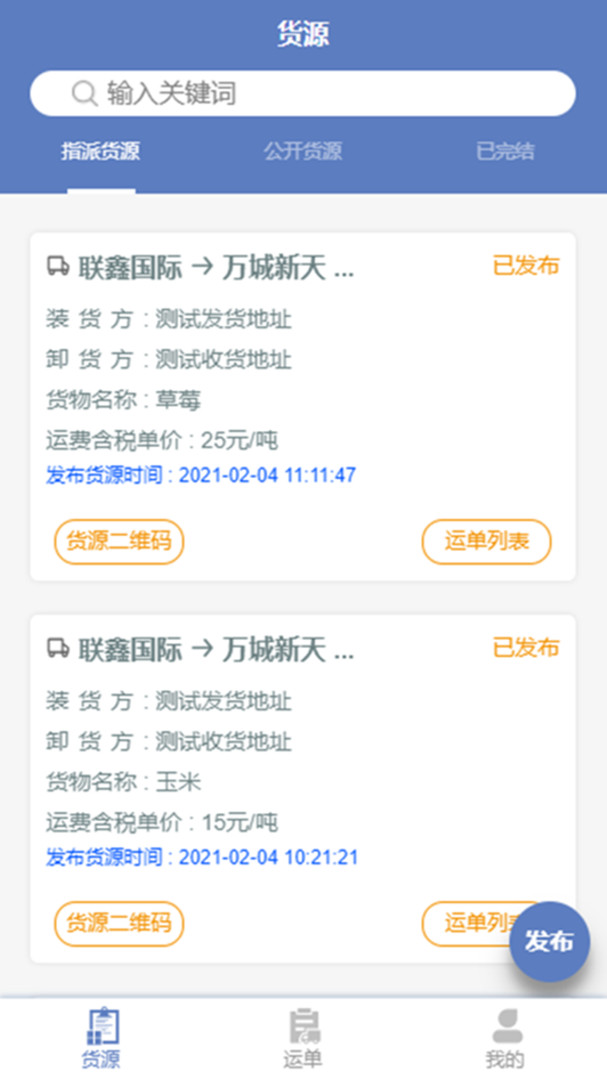Image resolution: width=607 pixels, height=1080 pixels.
Task: Open 货源二维码 for the 玉米 cargo
Action: click(119, 924)
